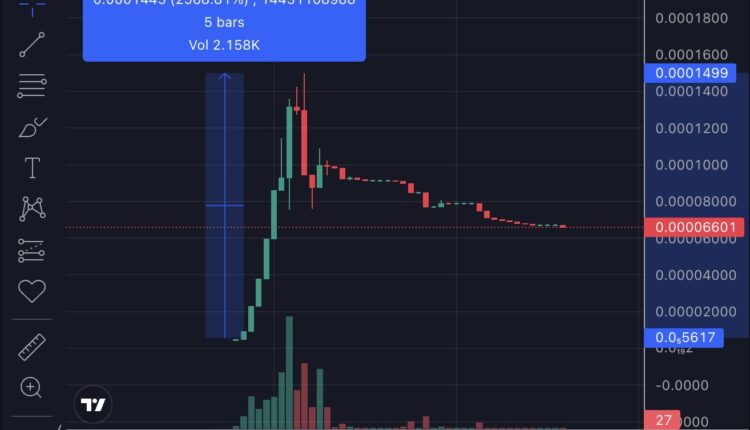This screenshot has width=750, height=430.
Task: Open the heart favorites icon
Action: (x=32, y=291)
